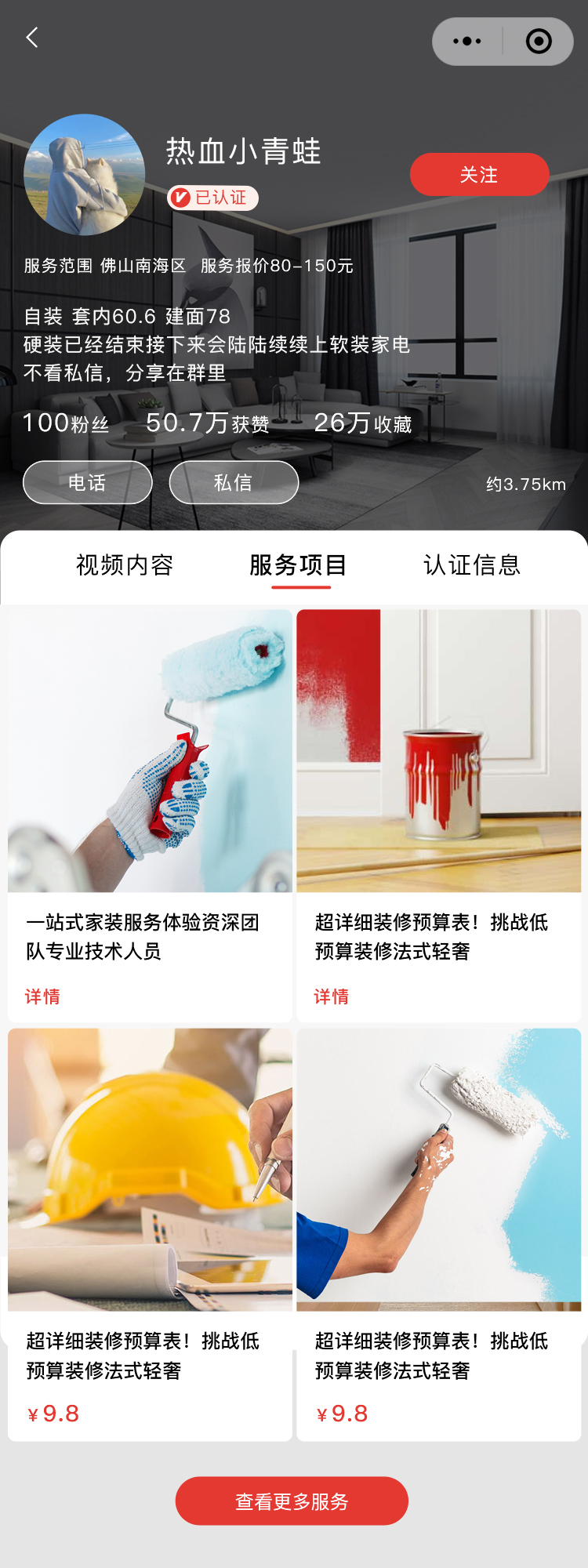This screenshot has width=588, height=1568.
Task: Call the provider via 电话
Action: pos(87,482)
